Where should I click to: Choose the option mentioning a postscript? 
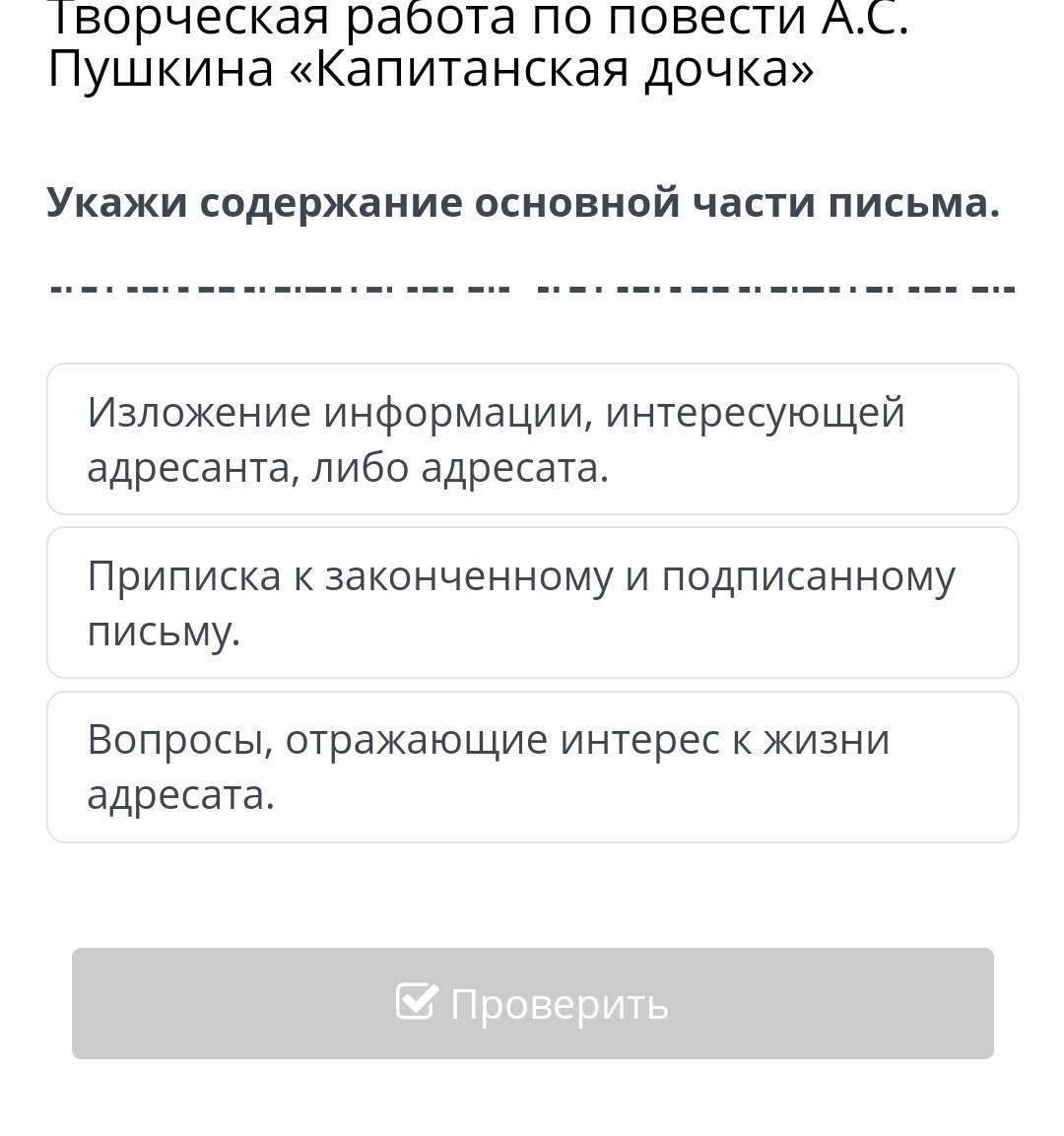coord(532,603)
